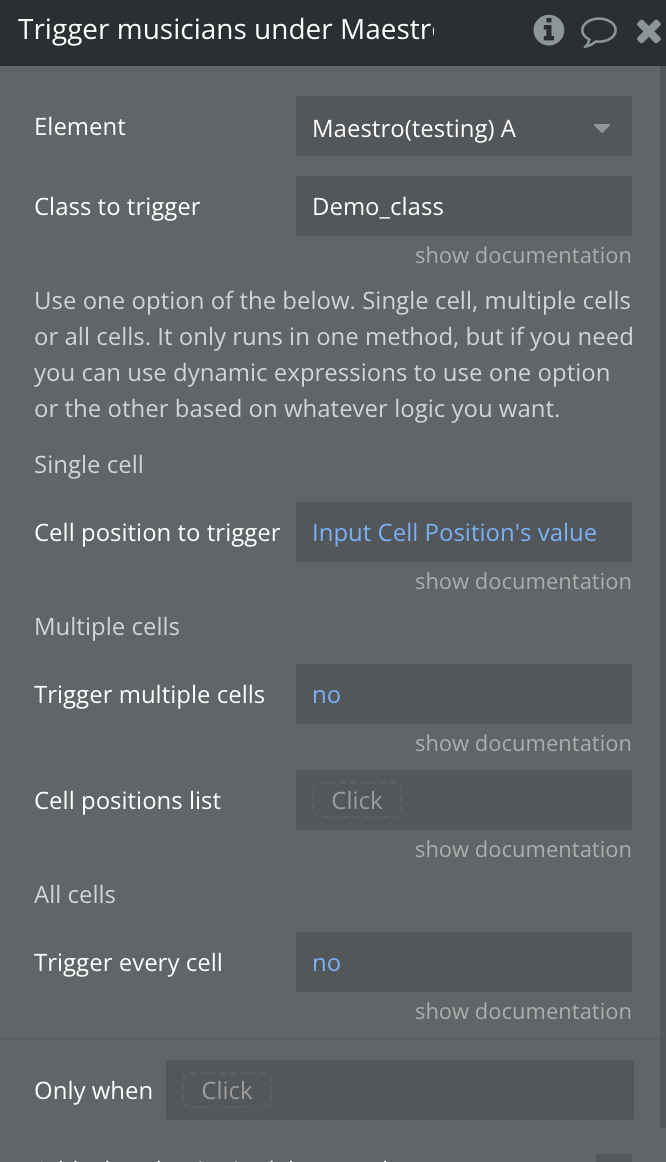
Task: Show documentation for Cell position to trigger
Action: [x=523, y=581]
